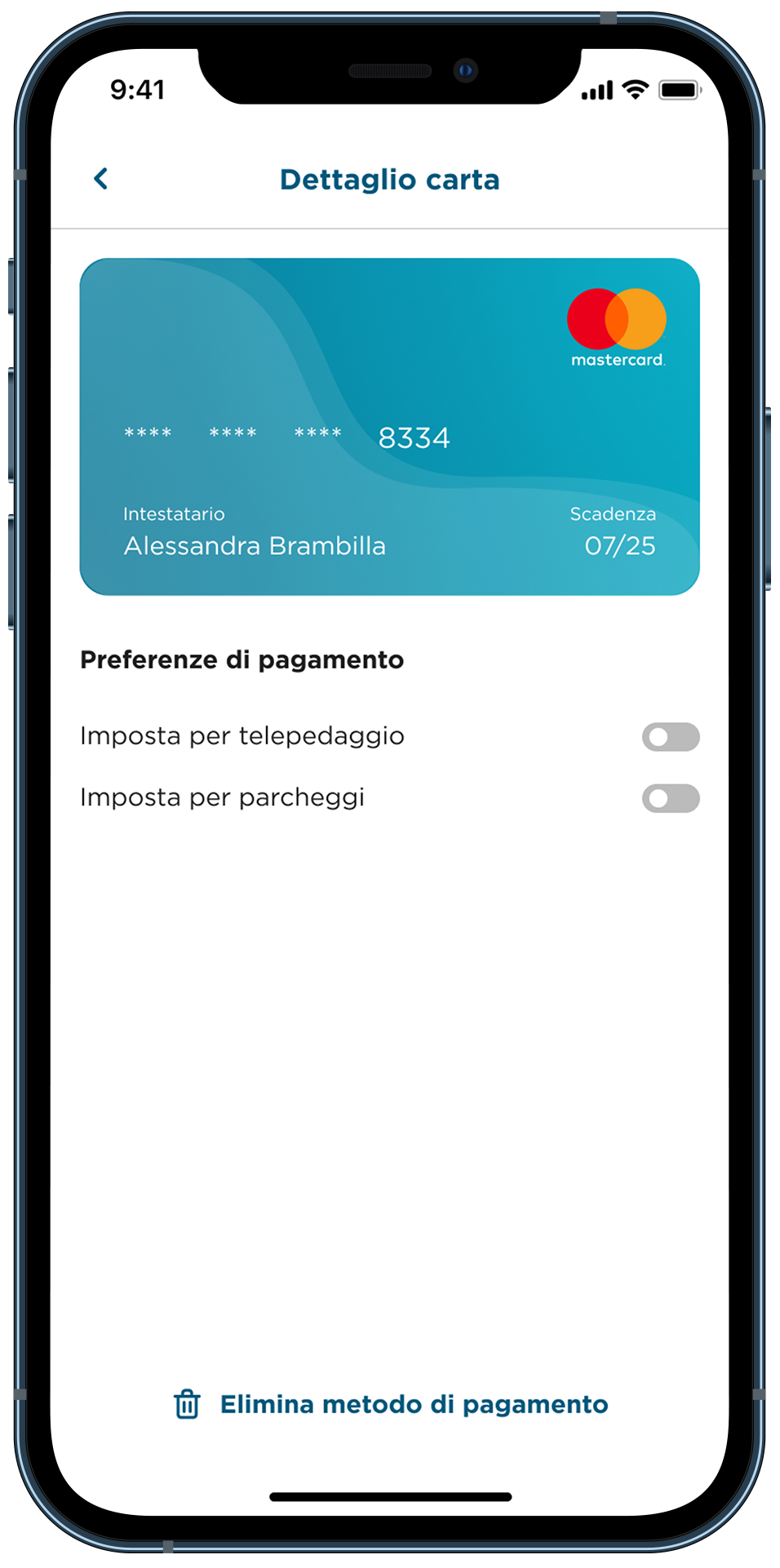The height and width of the screenshot is (1568, 780).
Task: Go back from Dettaglio carta
Action: 101,179
